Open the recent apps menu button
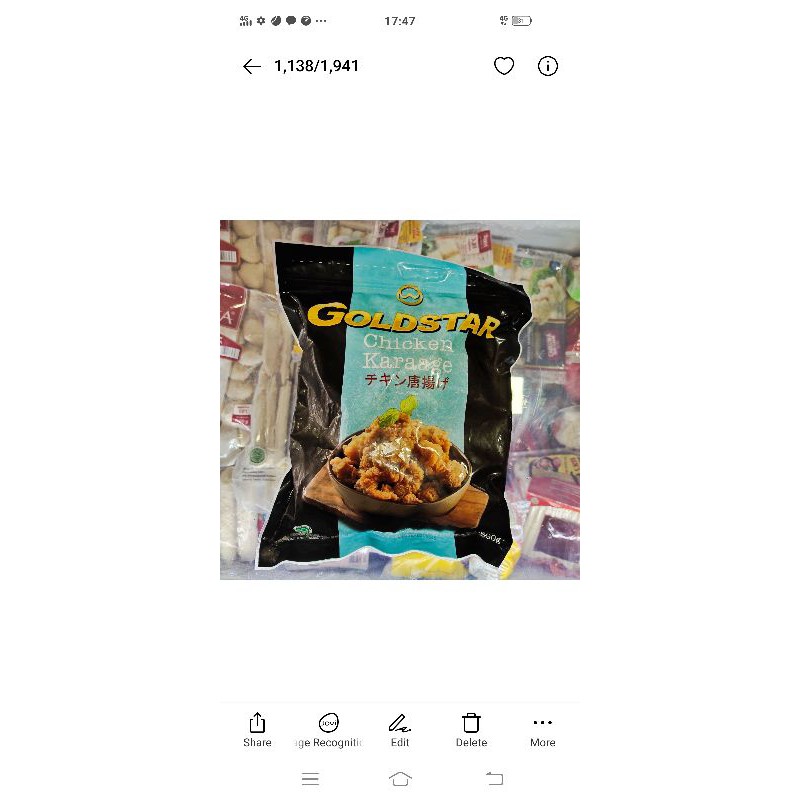The width and height of the screenshot is (800, 800). 310,779
